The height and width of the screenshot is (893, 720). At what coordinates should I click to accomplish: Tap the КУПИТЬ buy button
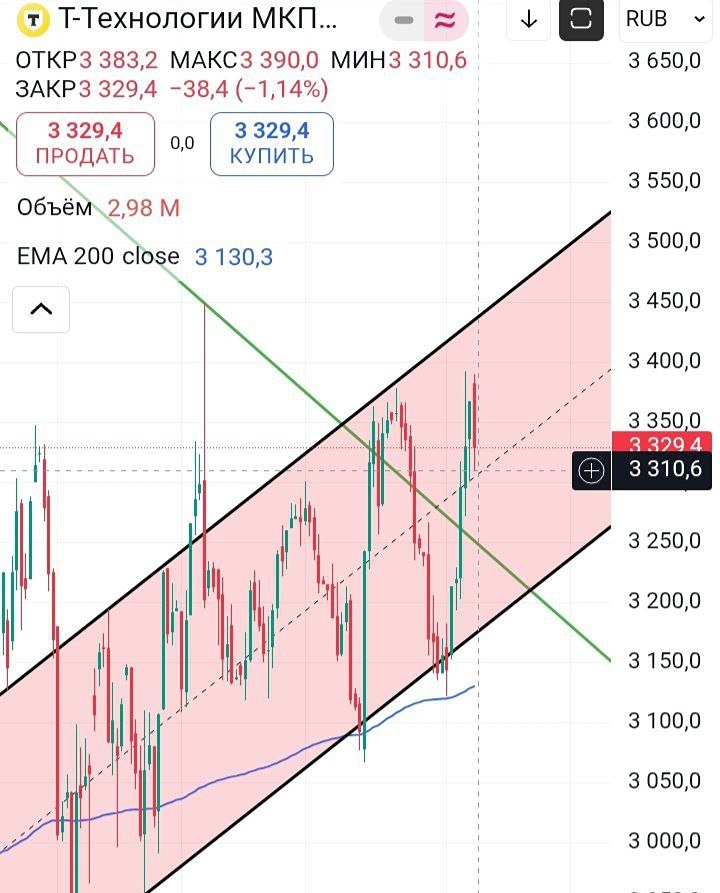point(271,143)
